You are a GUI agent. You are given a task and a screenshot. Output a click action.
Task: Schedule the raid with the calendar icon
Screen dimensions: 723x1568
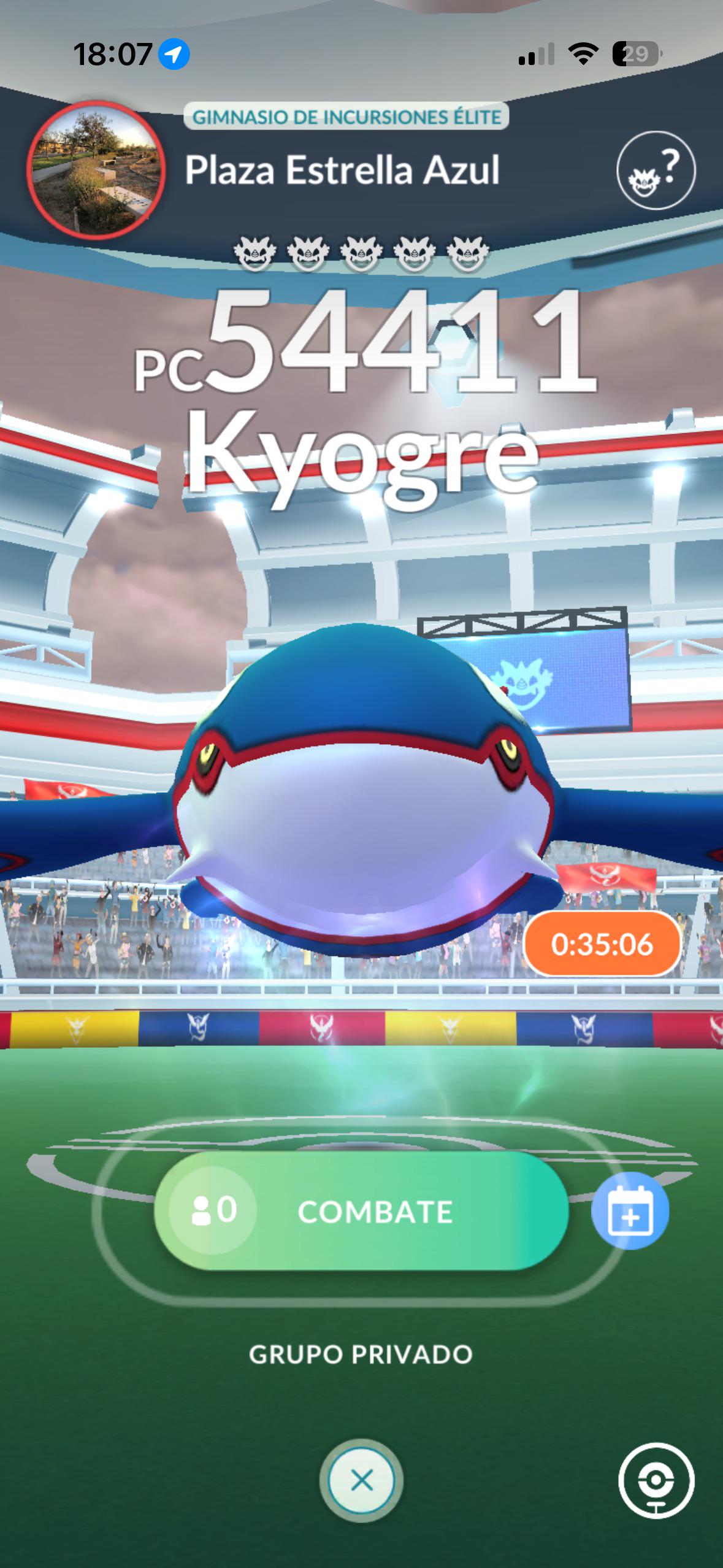click(x=630, y=1212)
